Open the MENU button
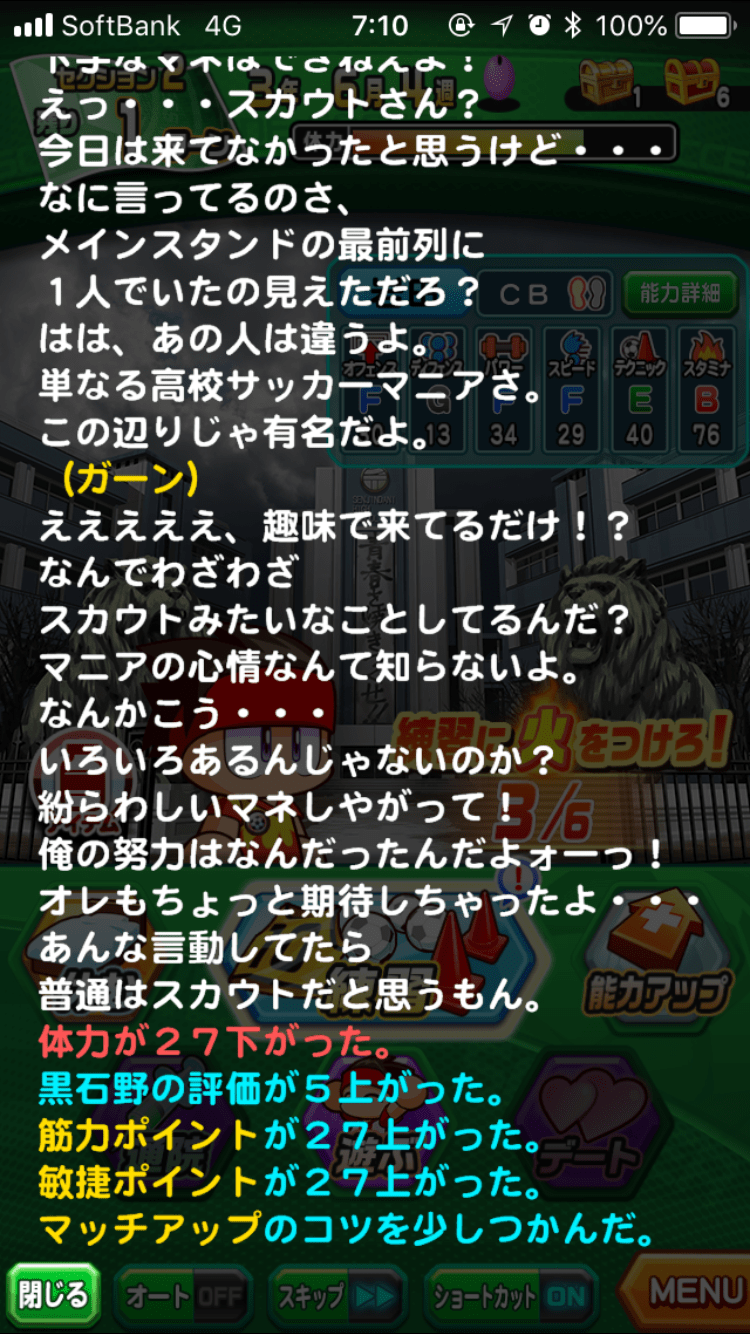The height and width of the screenshot is (1334, 750). pyautogui.click(x=692, y=1293)
